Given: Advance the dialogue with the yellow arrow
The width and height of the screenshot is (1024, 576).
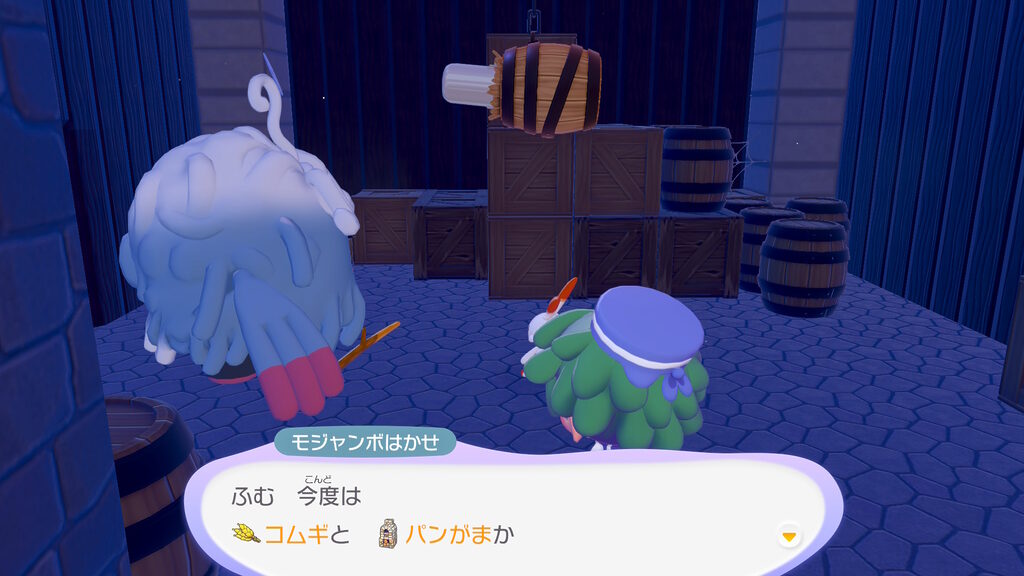Looking at the screenshot, I should 789,537.
